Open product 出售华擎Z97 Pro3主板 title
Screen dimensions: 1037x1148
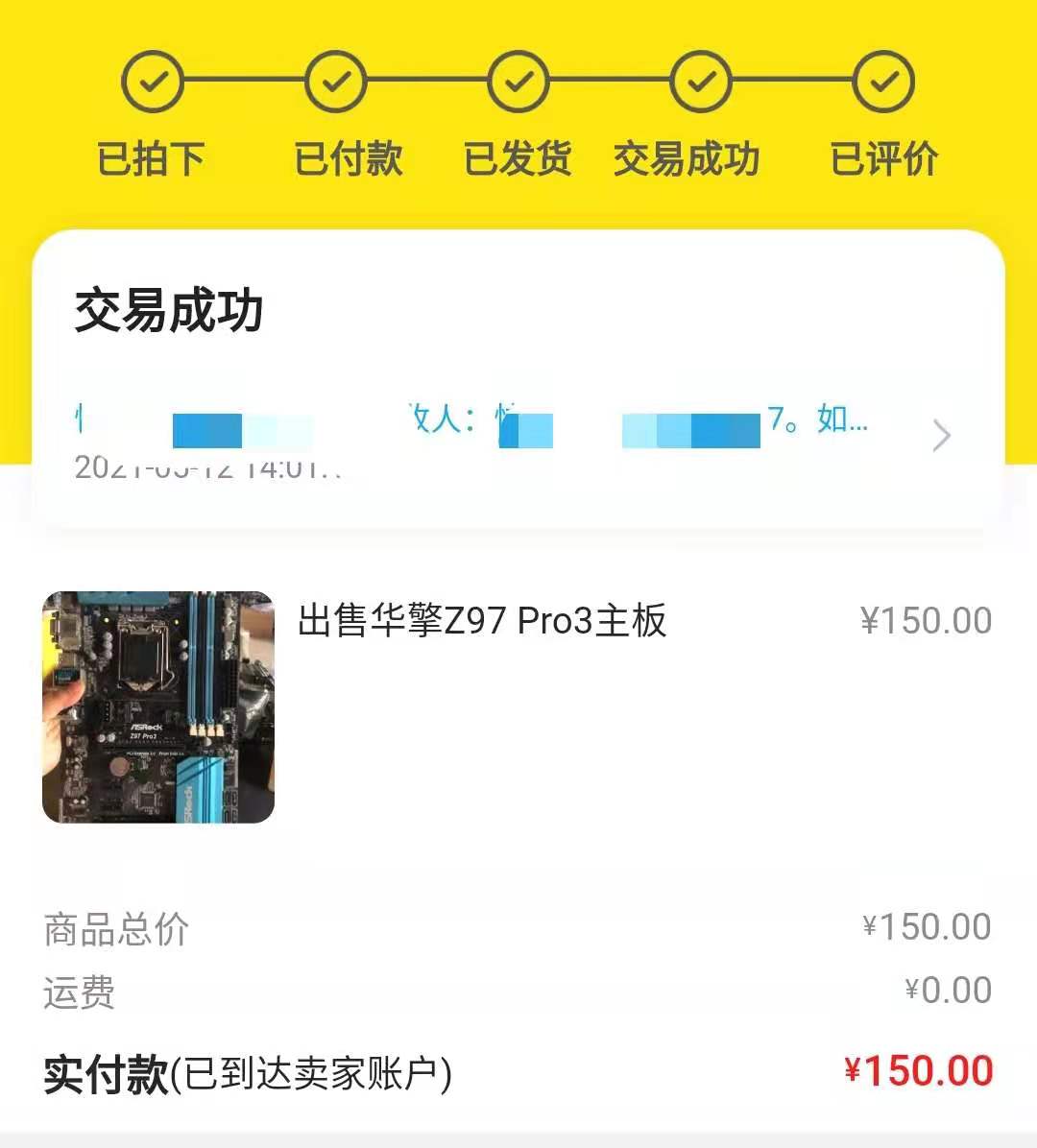click(x=480, y=622)
